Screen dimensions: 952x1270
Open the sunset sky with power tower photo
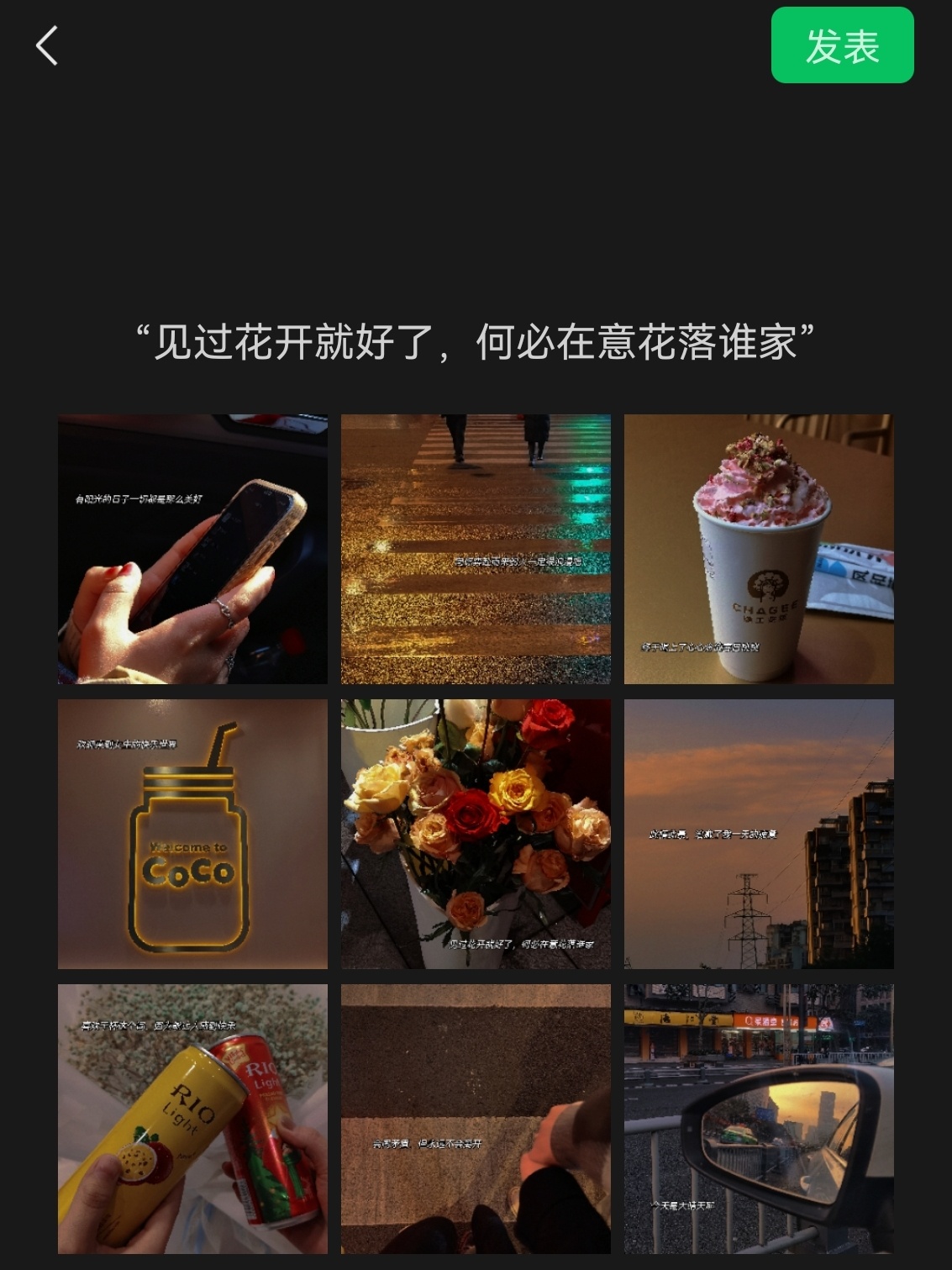[x=759, y=834]
